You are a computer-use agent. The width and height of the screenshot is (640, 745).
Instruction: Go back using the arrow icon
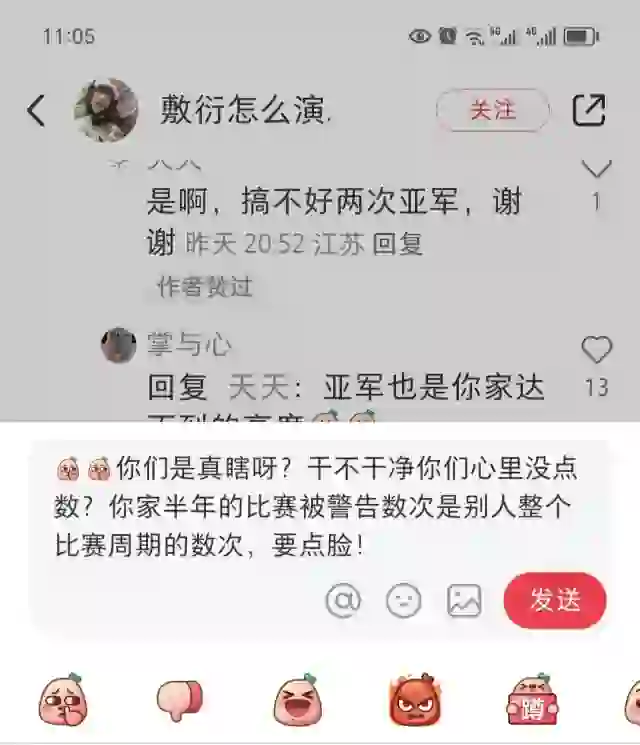pyautogui.click(x=36, y=110)
